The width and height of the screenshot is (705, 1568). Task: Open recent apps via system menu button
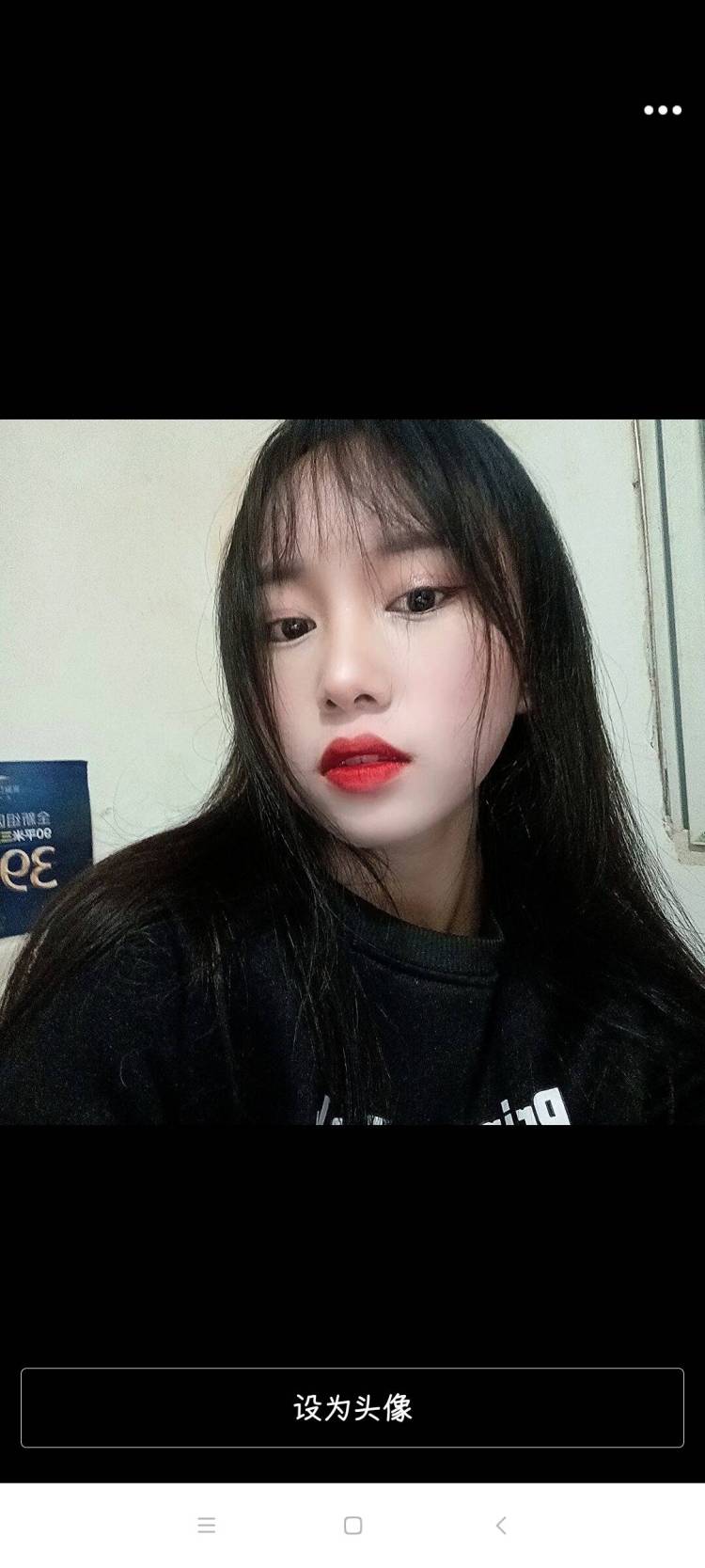coord(207,1525)
